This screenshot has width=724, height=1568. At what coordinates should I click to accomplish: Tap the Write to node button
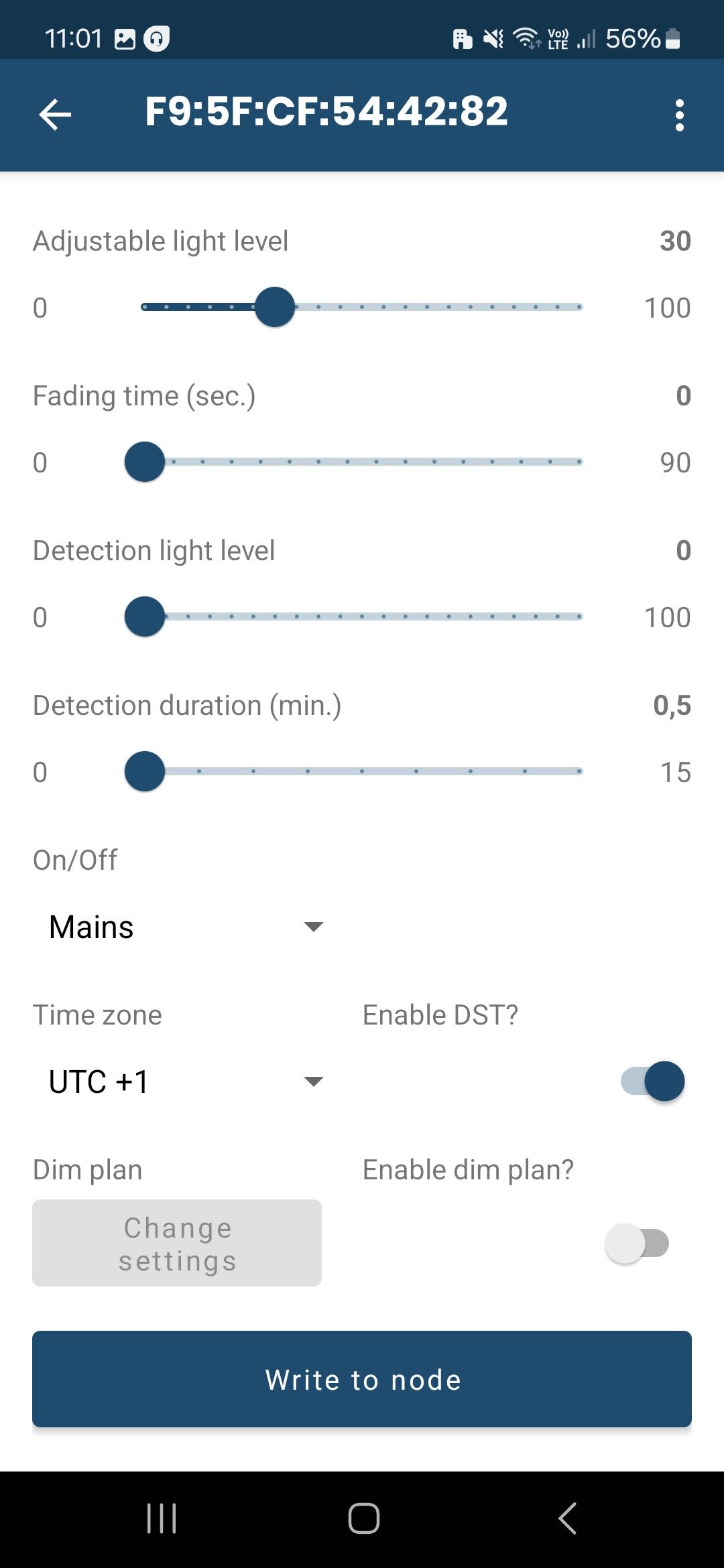362,1379
